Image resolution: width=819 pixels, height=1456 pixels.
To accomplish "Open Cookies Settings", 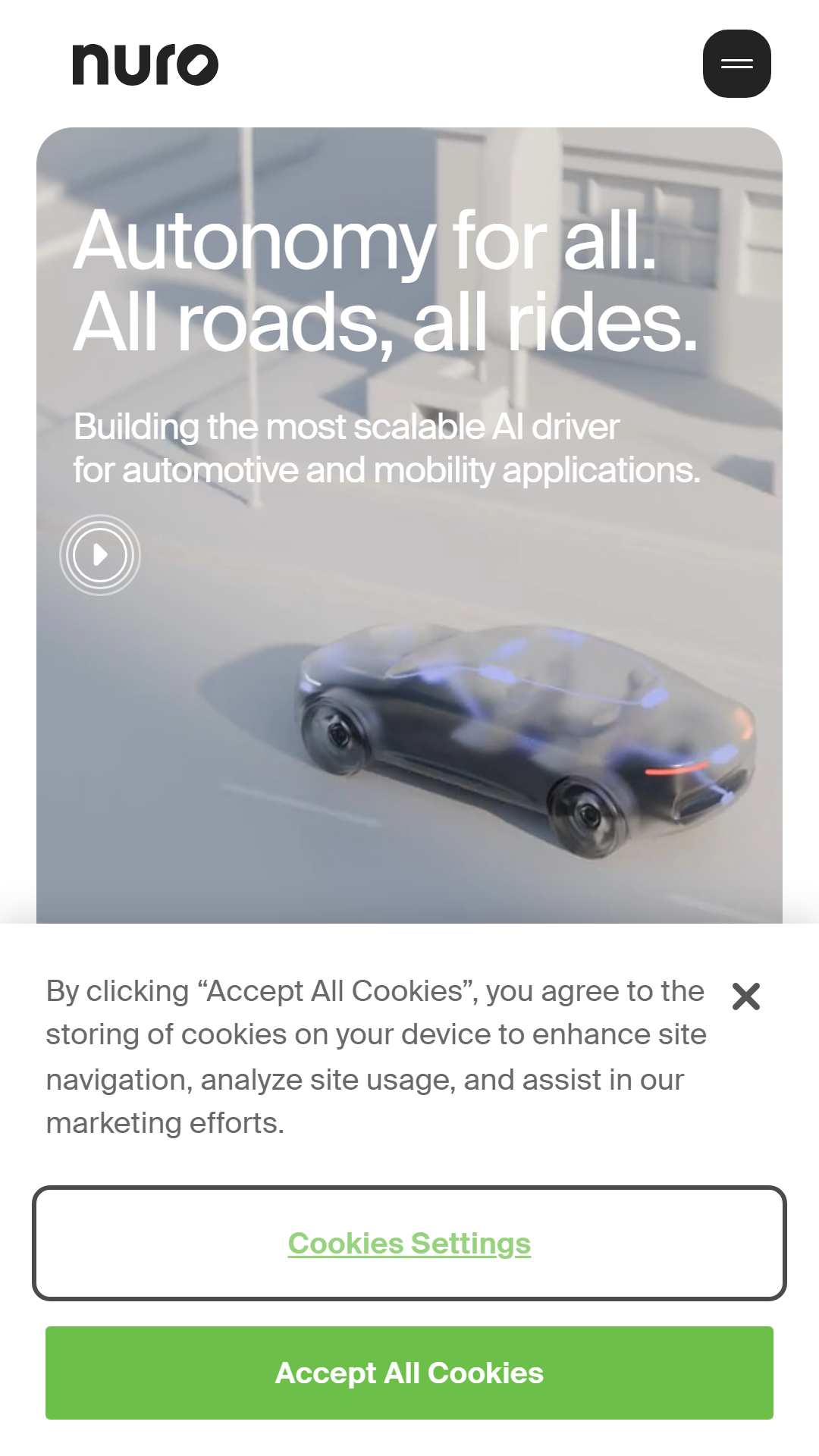I will point(409,1244).
